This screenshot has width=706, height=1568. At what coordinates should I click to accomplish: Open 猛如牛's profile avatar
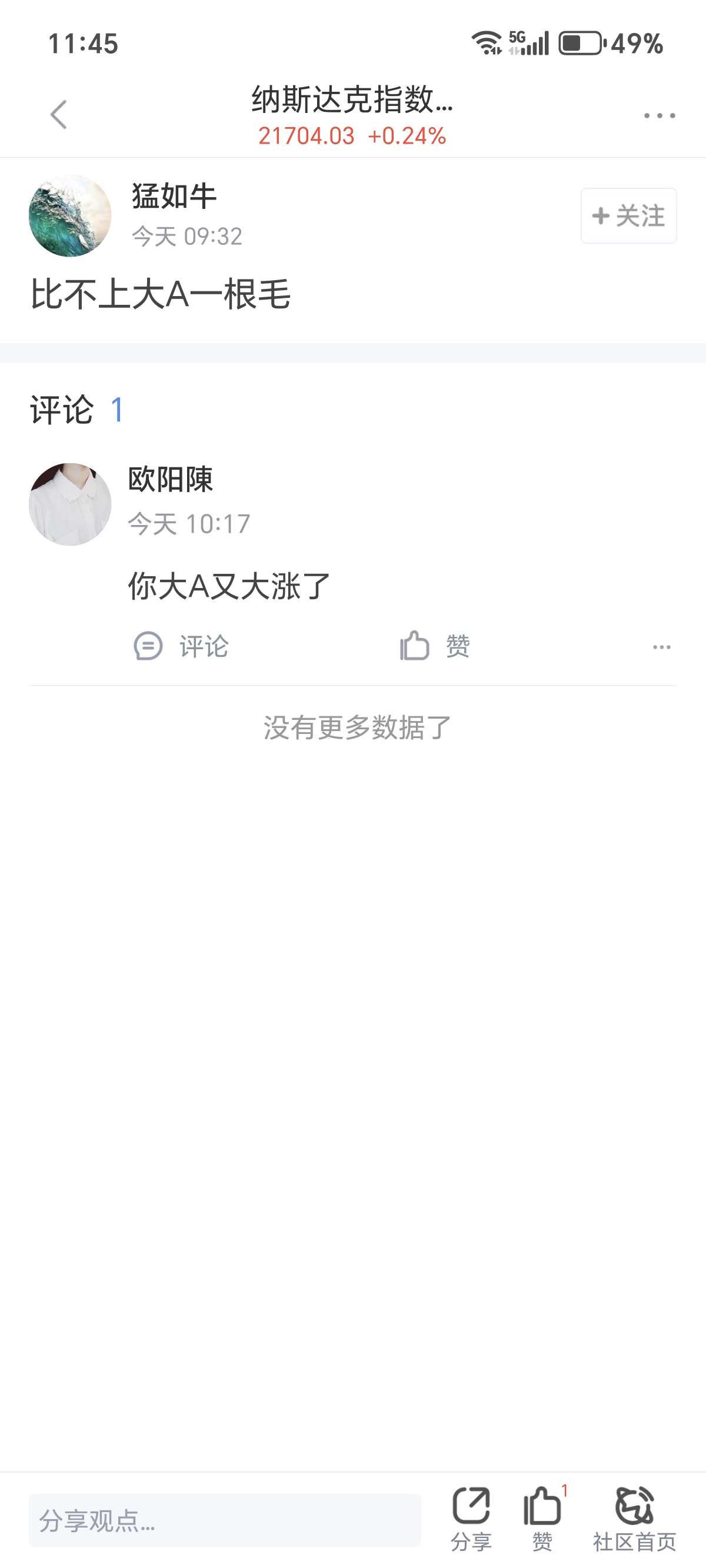point(70,215)
